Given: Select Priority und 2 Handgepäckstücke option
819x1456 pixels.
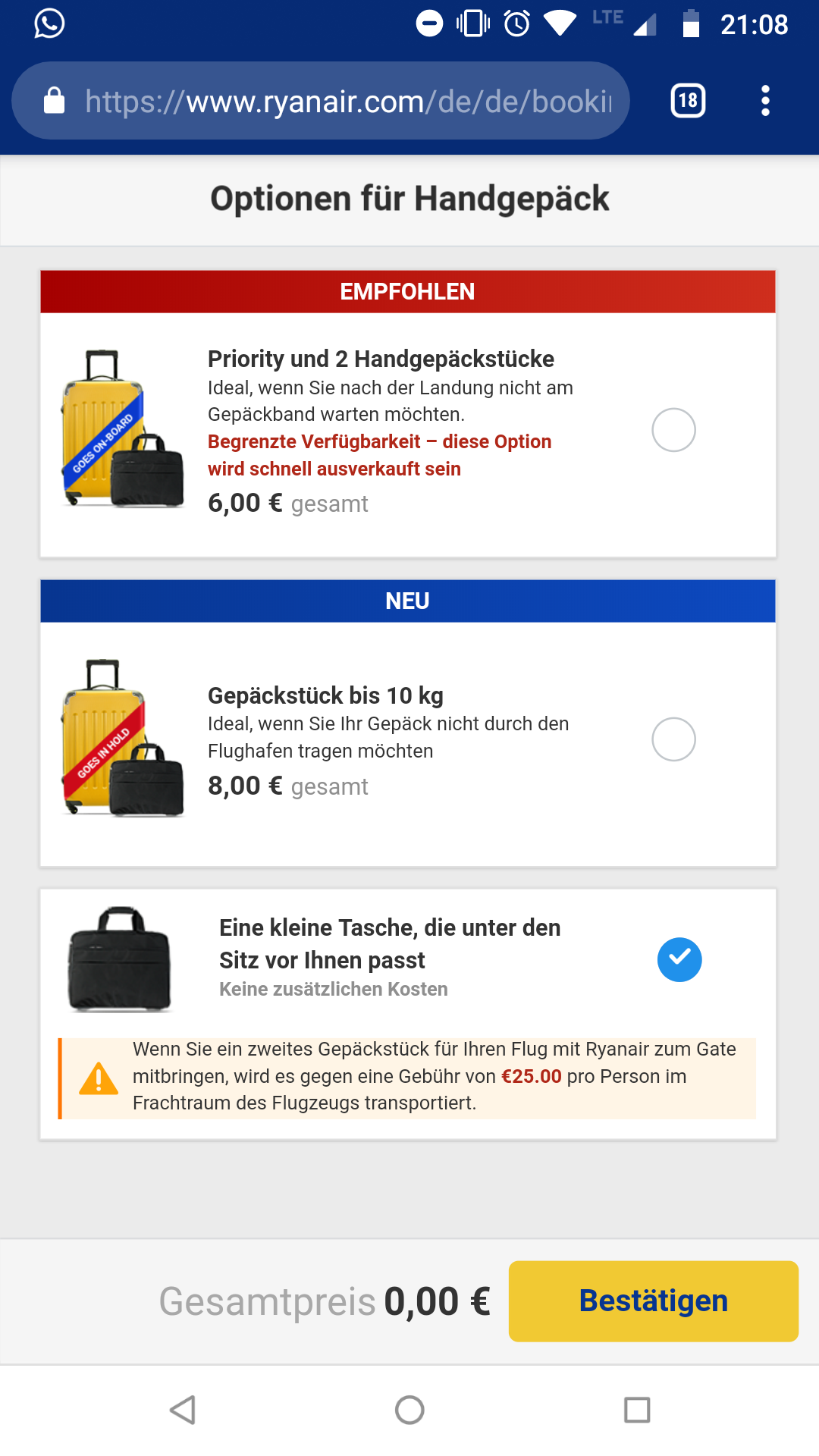Looking at the screenshot, I should pos(673,430).
